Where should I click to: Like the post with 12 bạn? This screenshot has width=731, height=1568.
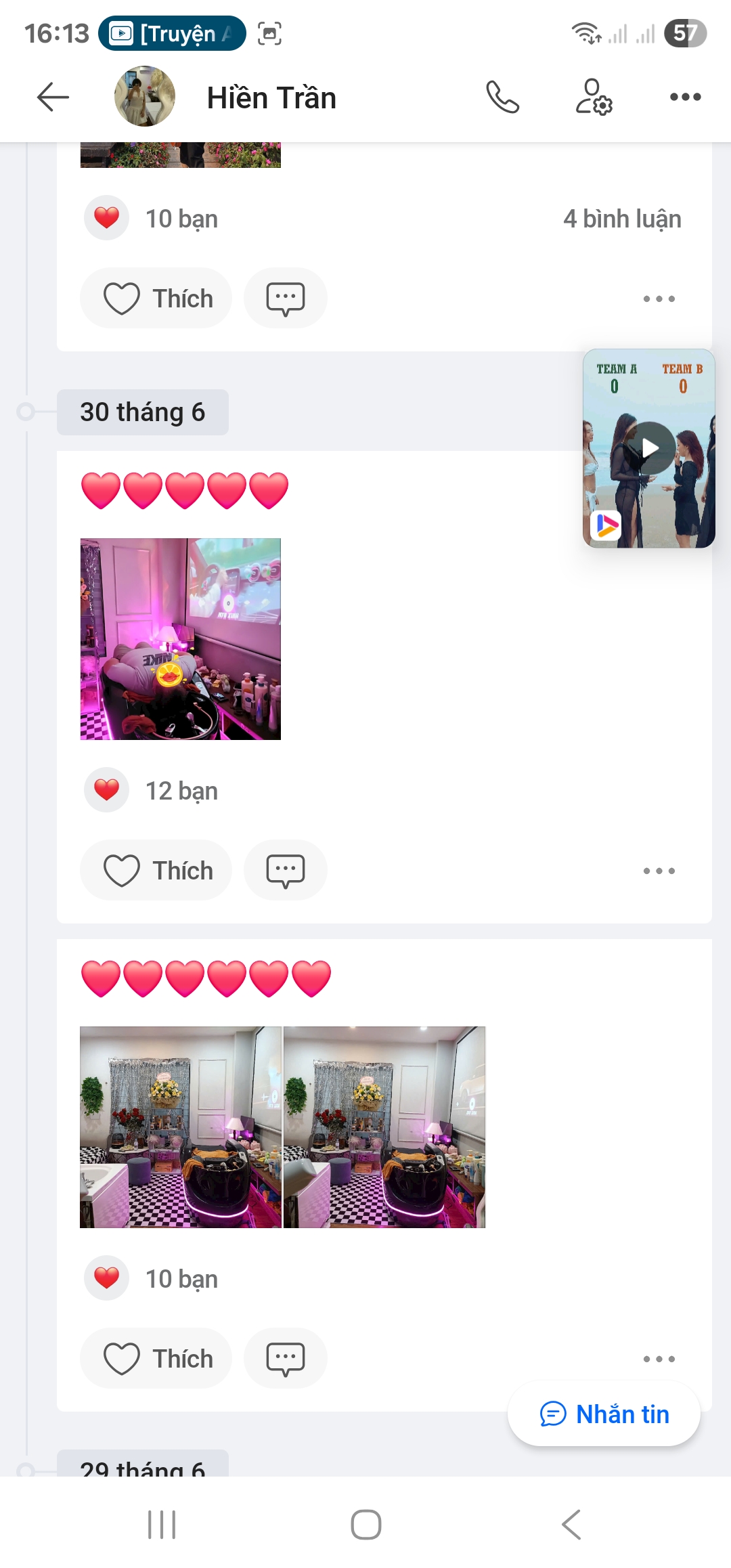[x=156, y=870]
